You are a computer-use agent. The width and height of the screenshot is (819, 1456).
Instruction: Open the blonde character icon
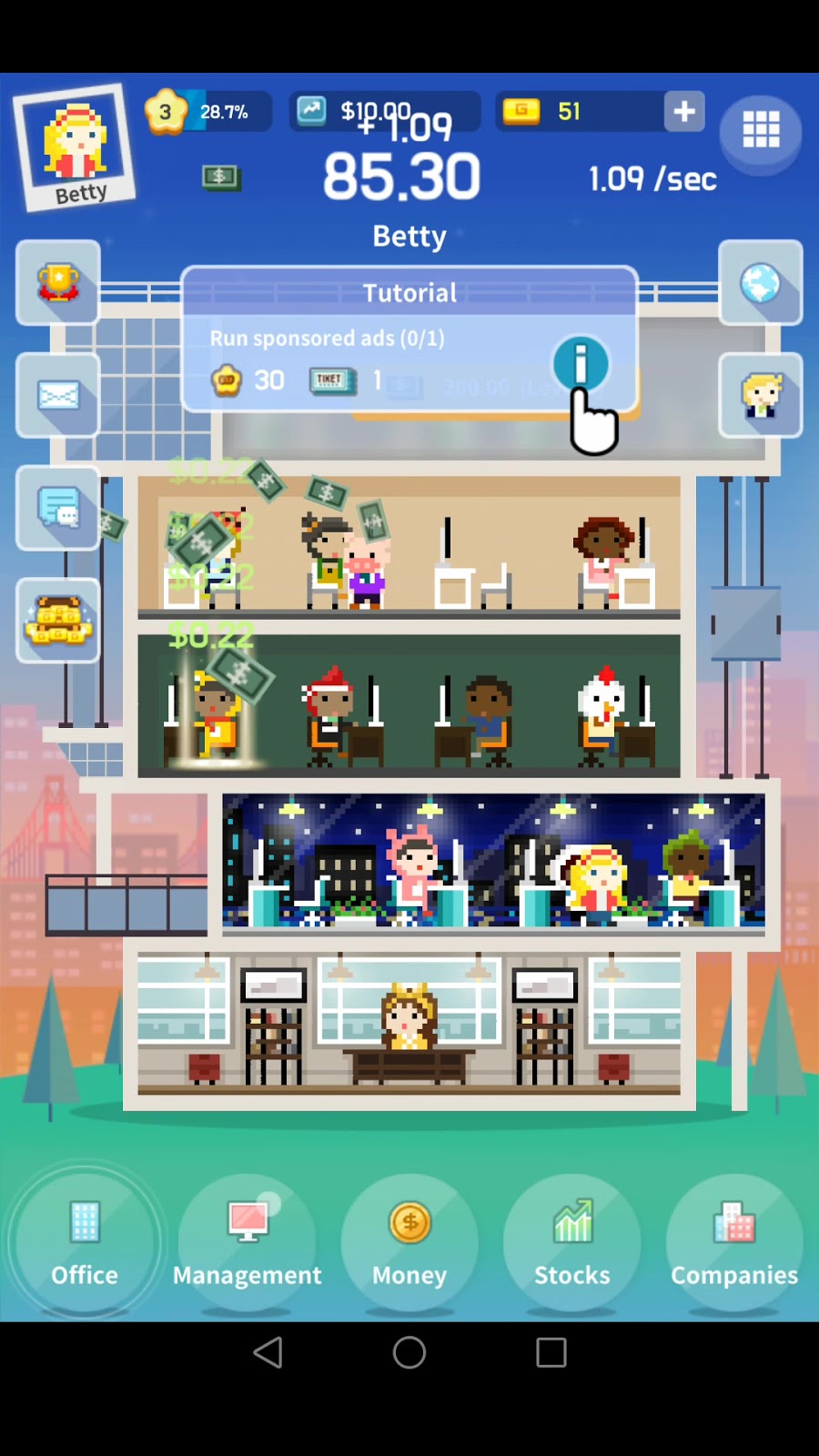click(760, 395)
